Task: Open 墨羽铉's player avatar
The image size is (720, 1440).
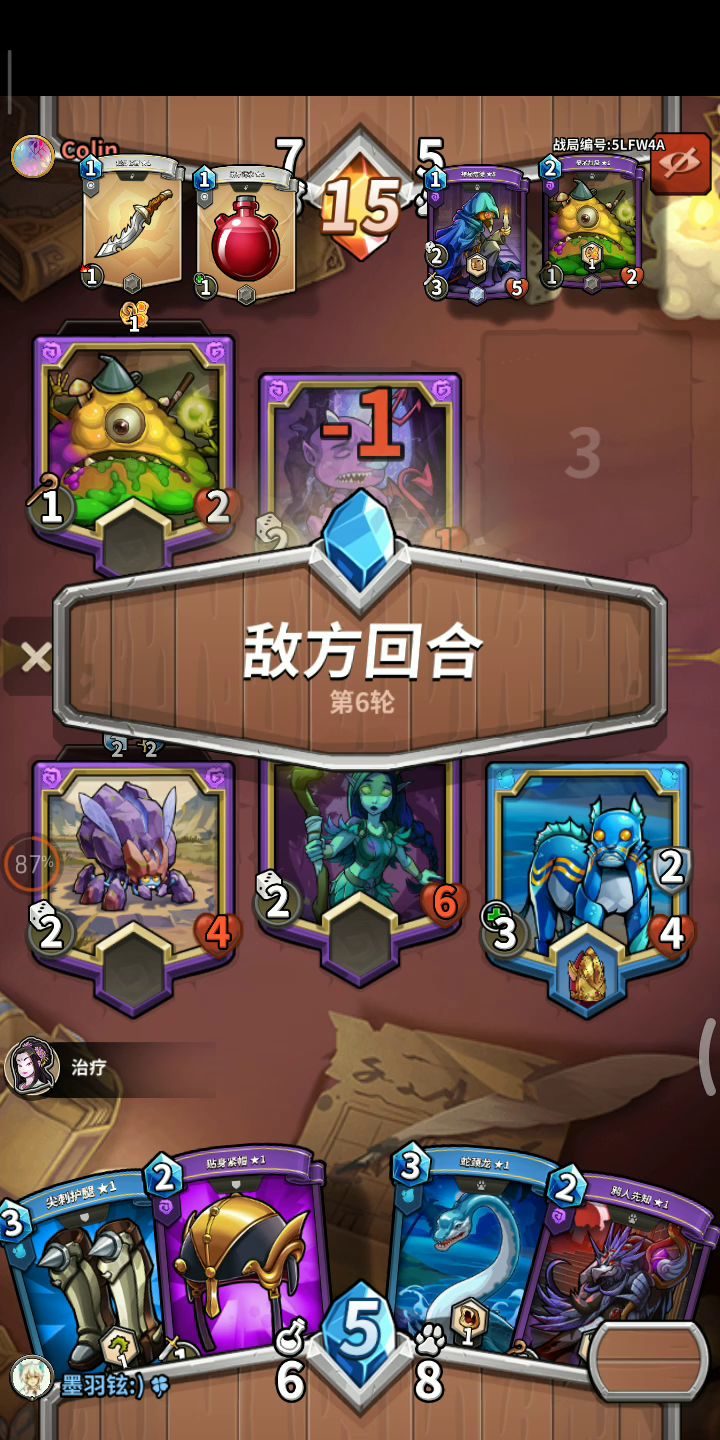Action: tap(31, 1377)
